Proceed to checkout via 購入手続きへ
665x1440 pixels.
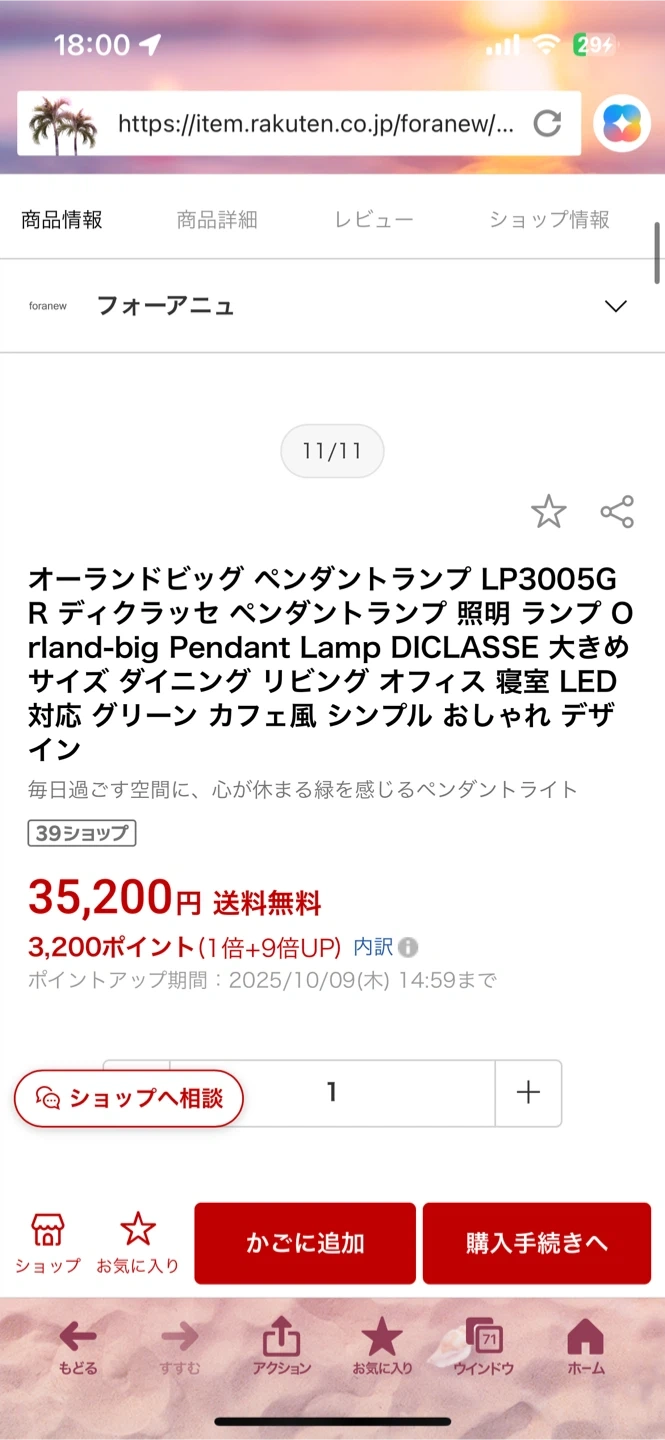pyautogui.click(x=537, y=1243)
